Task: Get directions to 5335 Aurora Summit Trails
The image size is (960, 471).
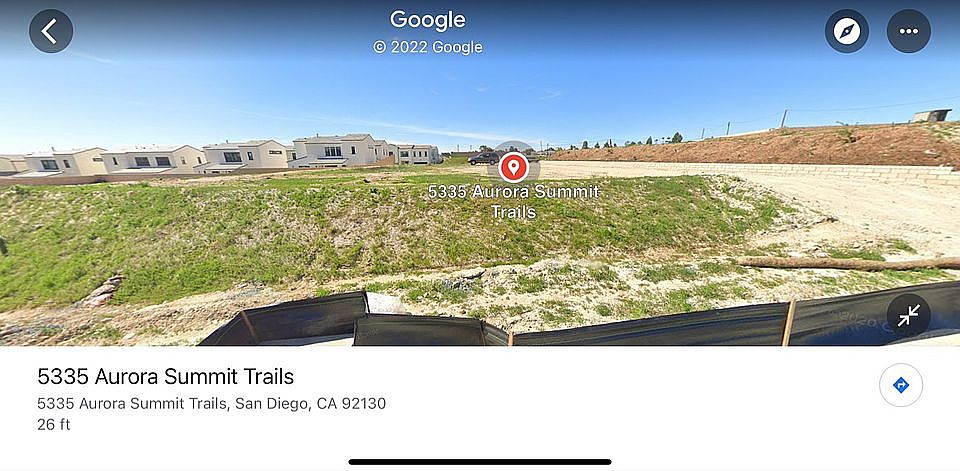Action: point(900,385)
